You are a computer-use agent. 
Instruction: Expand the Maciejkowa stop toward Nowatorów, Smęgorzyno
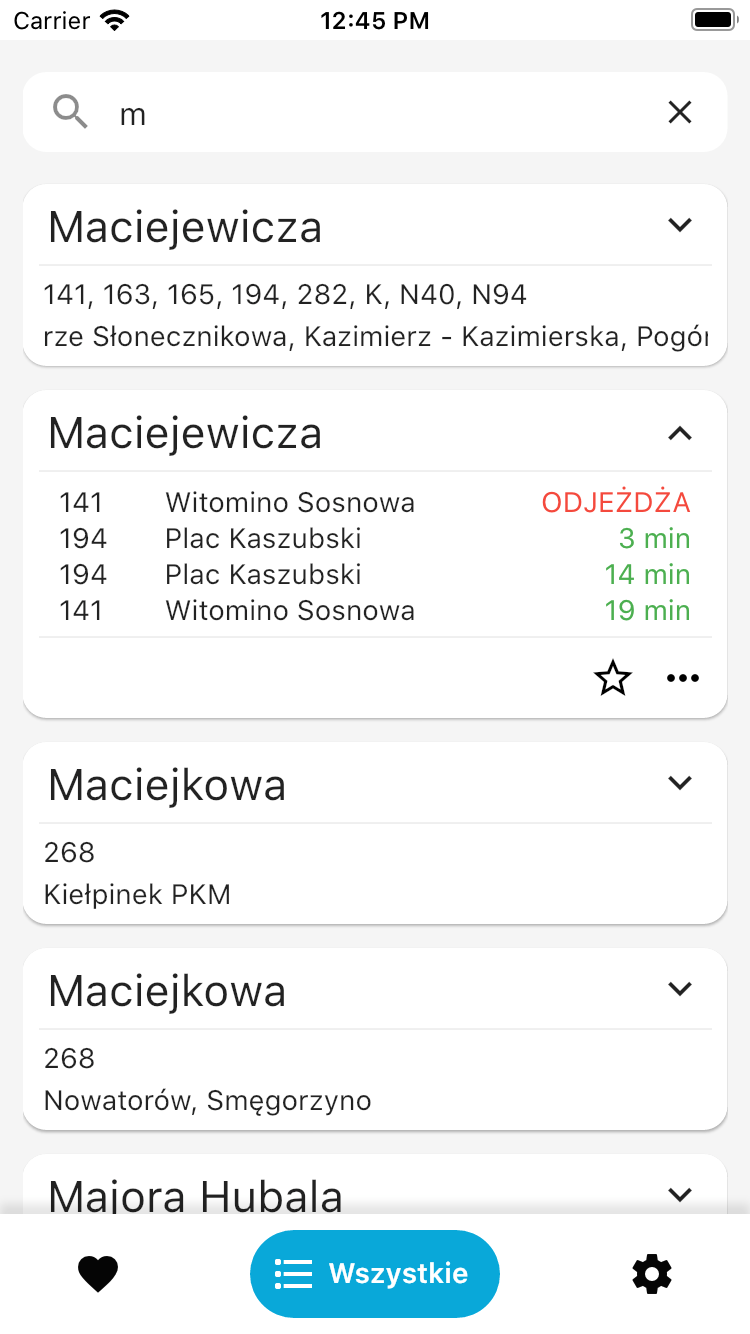[680, 989]
